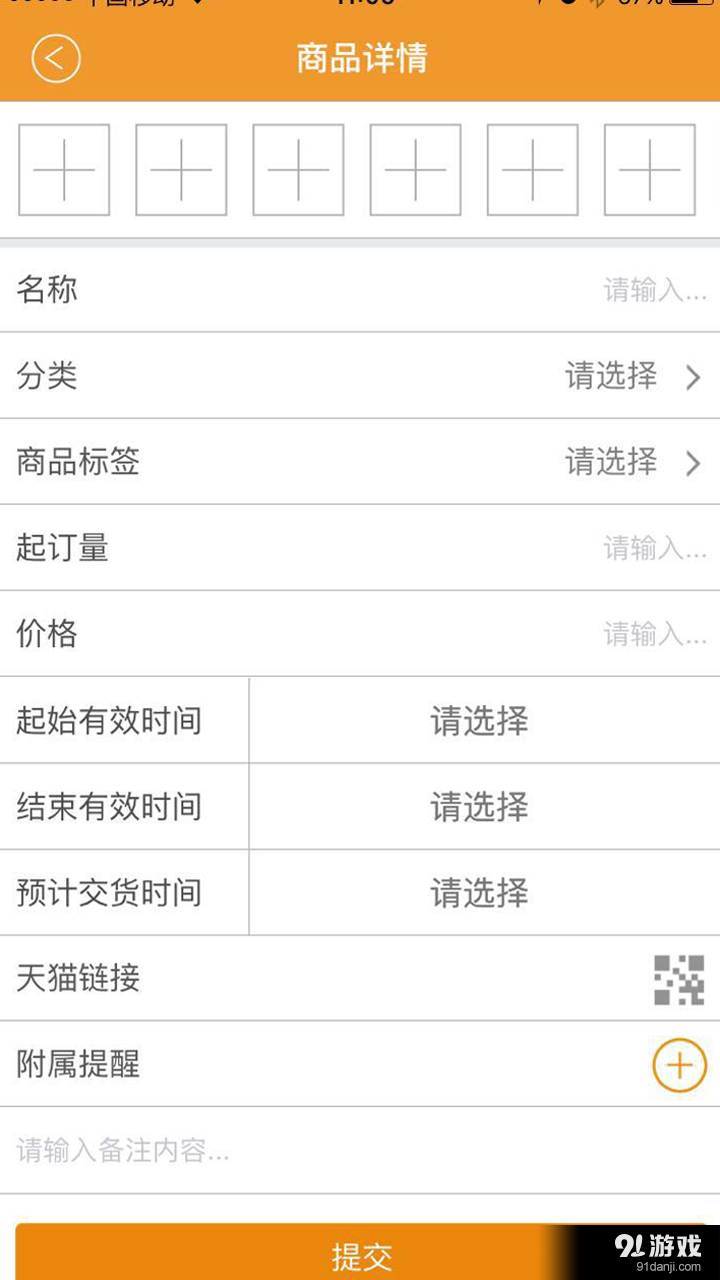The image size is (720, 1280).
Task: Tap the fifth add-image placeholder
Action: click(532, 169)
